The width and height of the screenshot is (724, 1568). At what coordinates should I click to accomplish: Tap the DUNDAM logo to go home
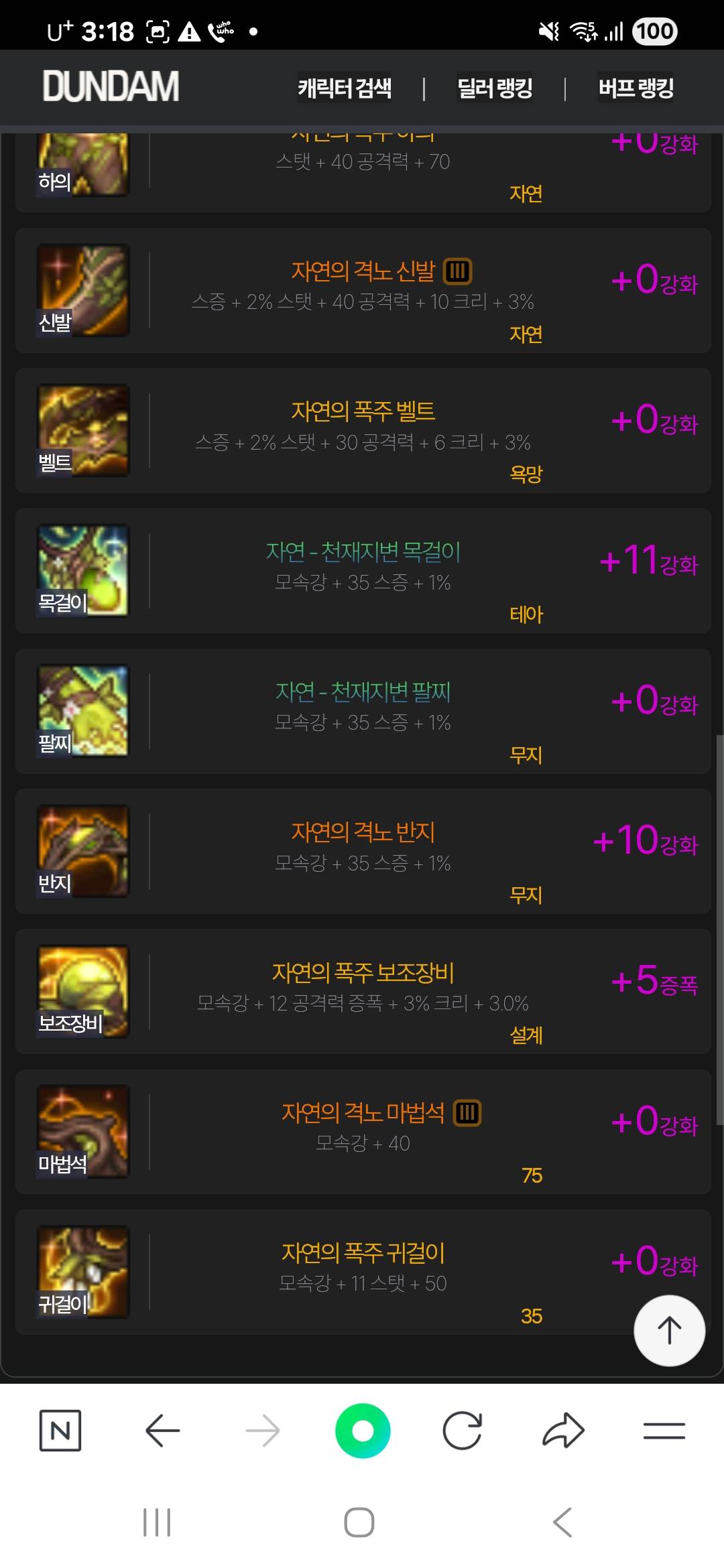[111, 86]
